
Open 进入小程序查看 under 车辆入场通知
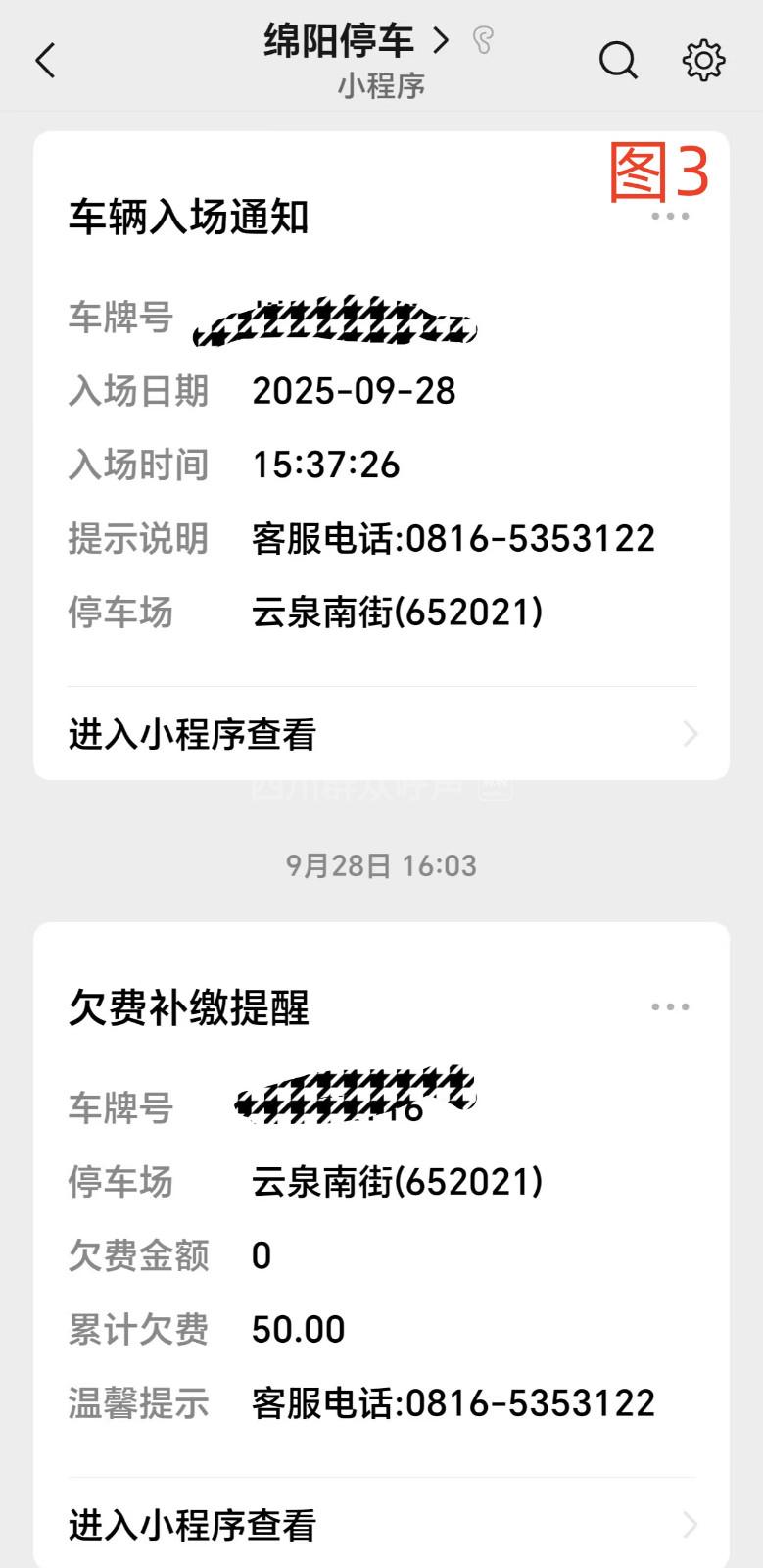tap(382, 734)
